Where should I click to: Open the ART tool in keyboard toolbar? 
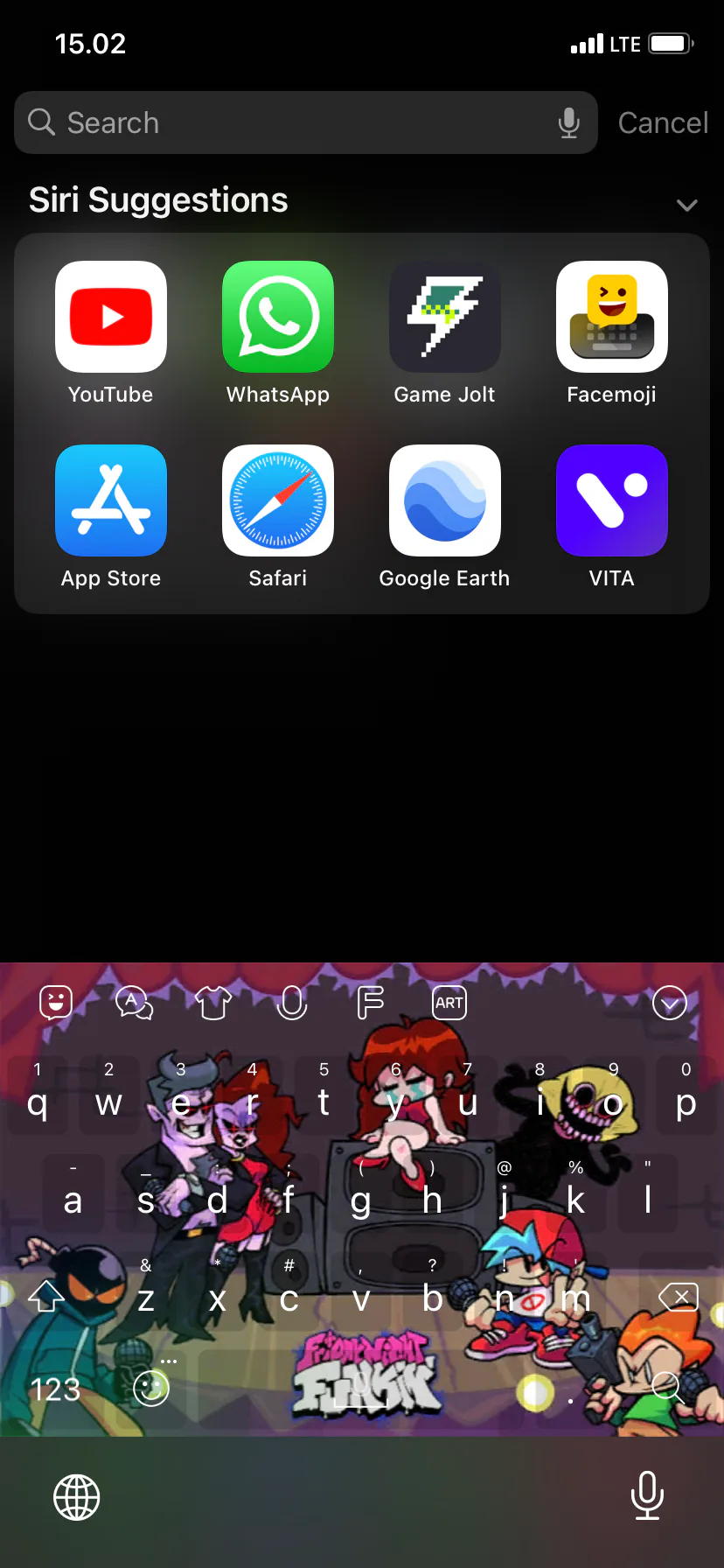449,1003
